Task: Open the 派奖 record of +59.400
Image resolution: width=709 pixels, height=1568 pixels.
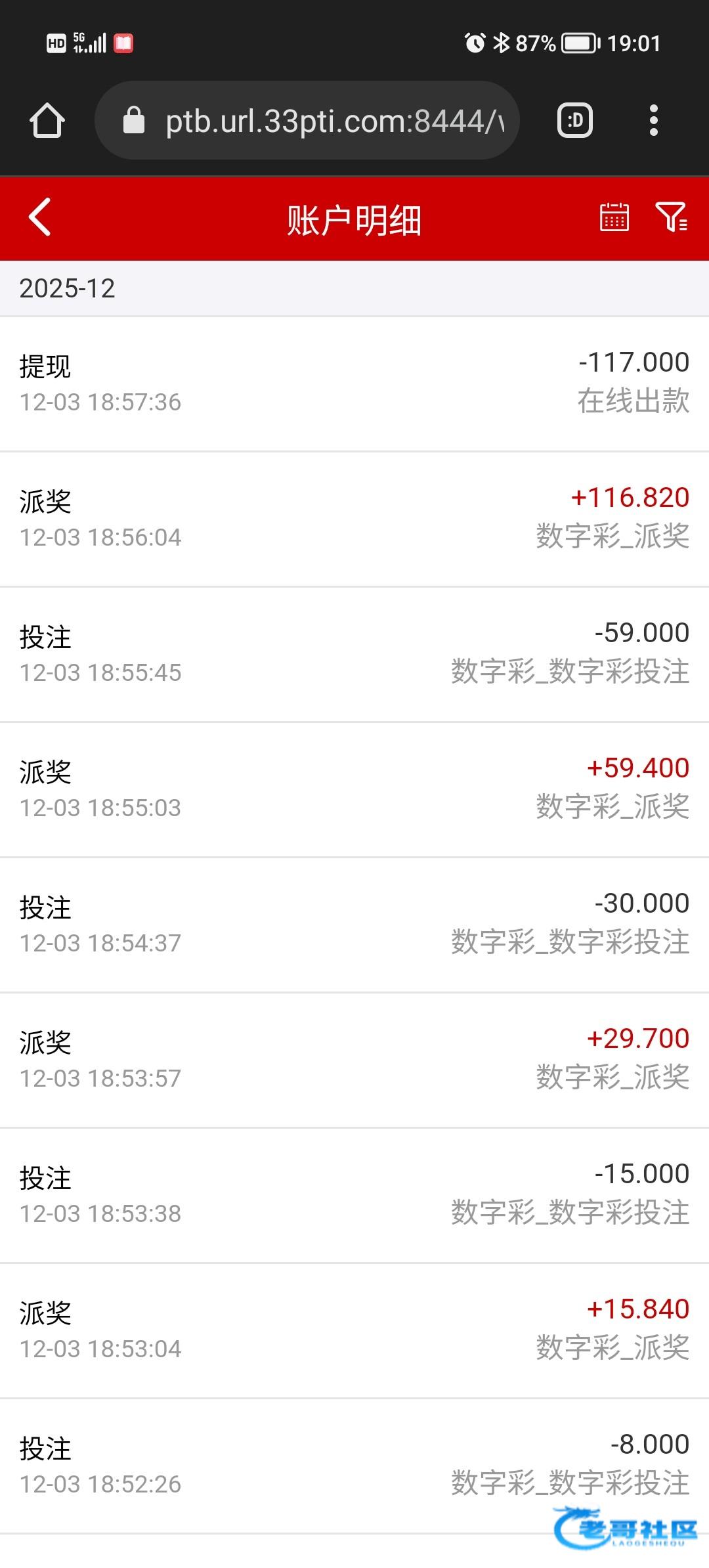Action: [x=354, y=789]
